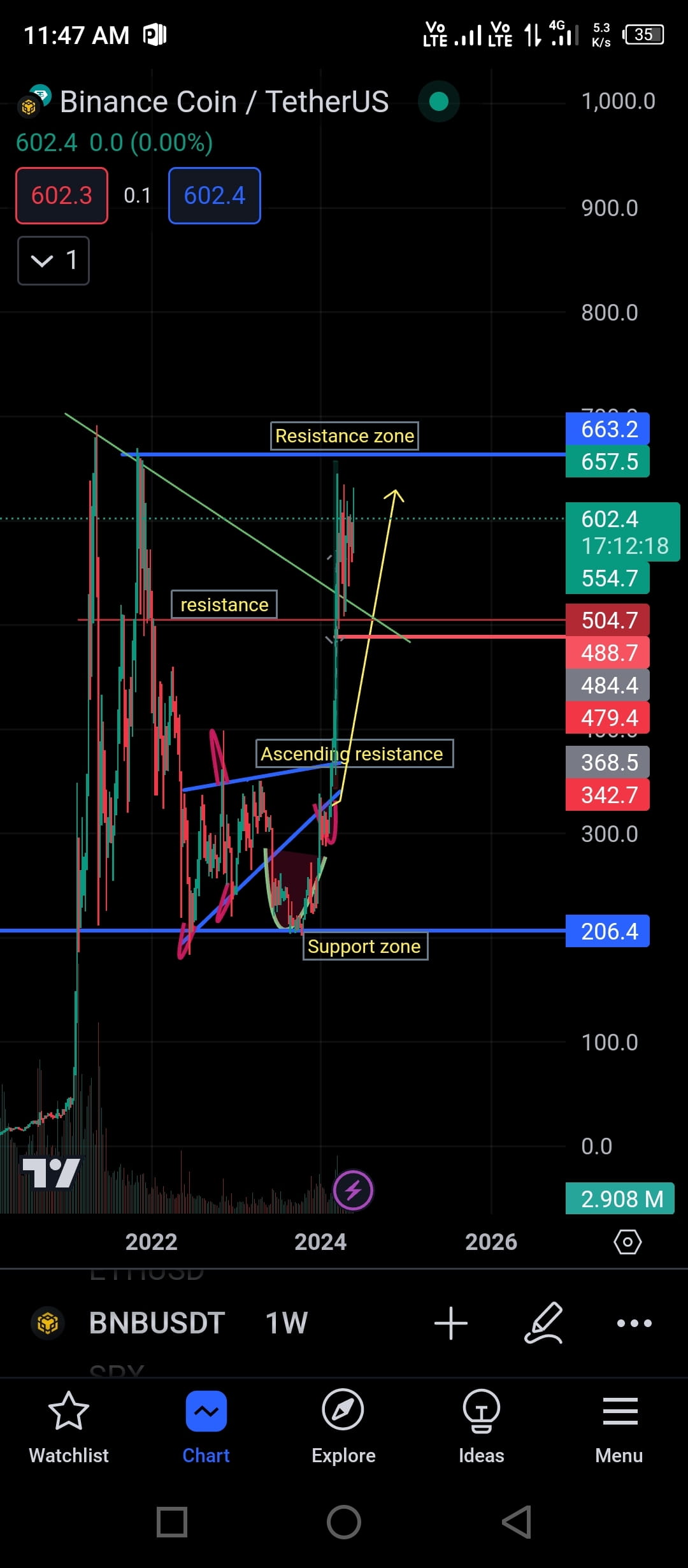
Task: Tap the red 602.3 sell button
Action: click(61, 196)
